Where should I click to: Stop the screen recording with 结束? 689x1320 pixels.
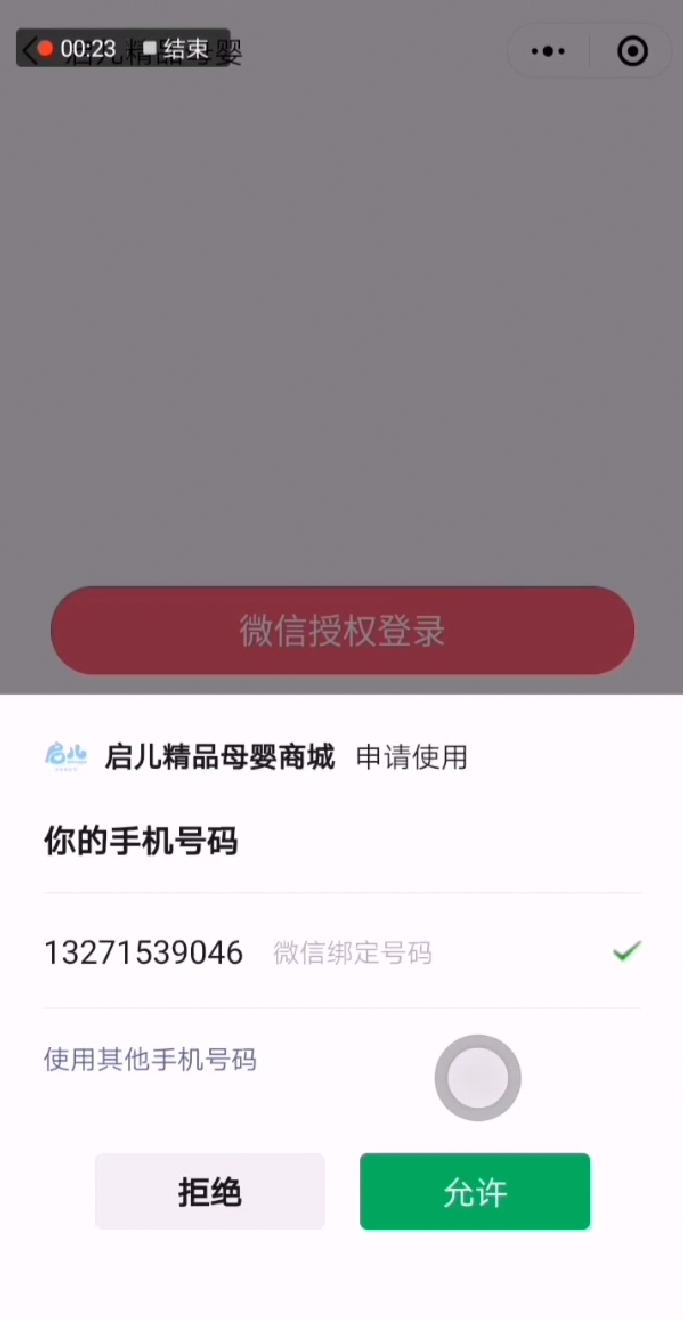177,48
